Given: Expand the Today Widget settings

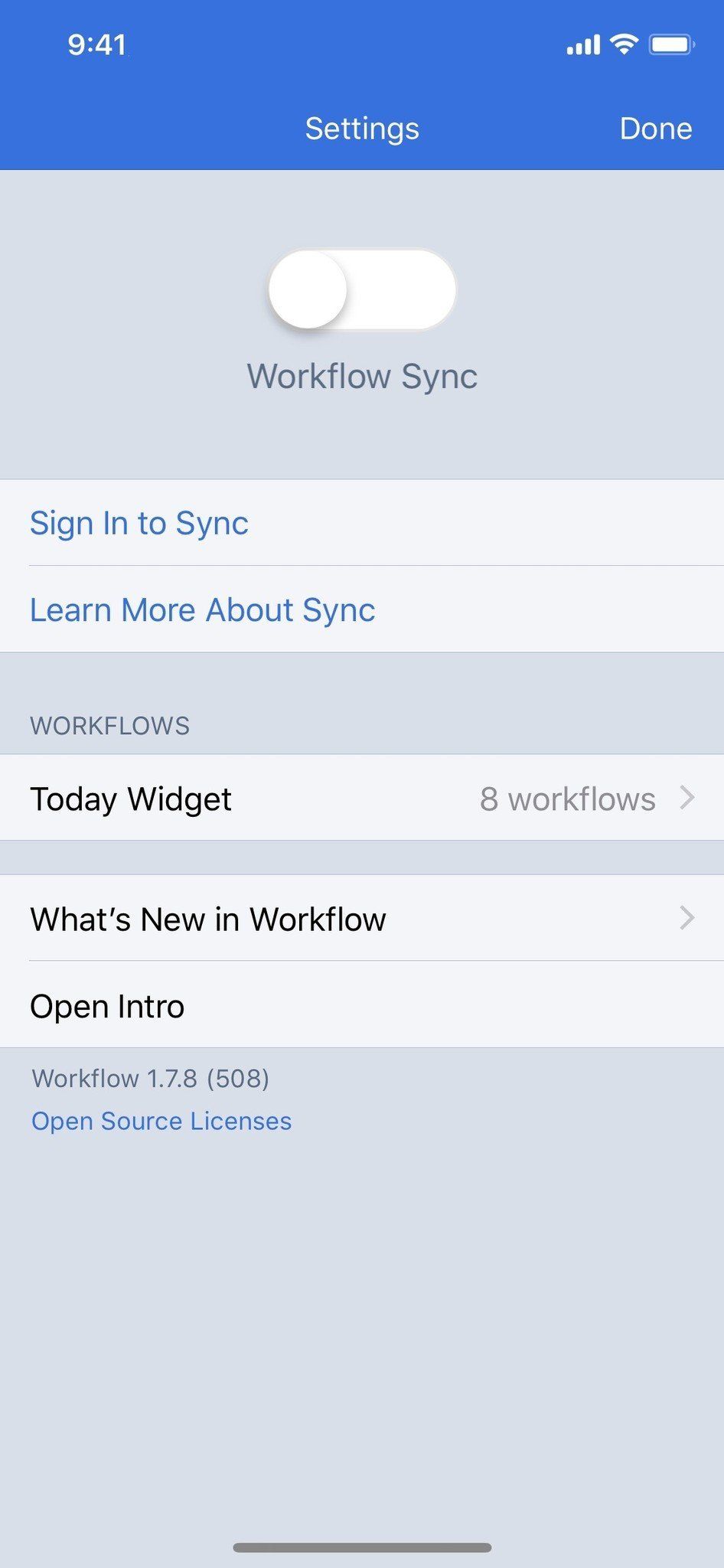Looking at the screenshot, I should click(x=362, y=798).
